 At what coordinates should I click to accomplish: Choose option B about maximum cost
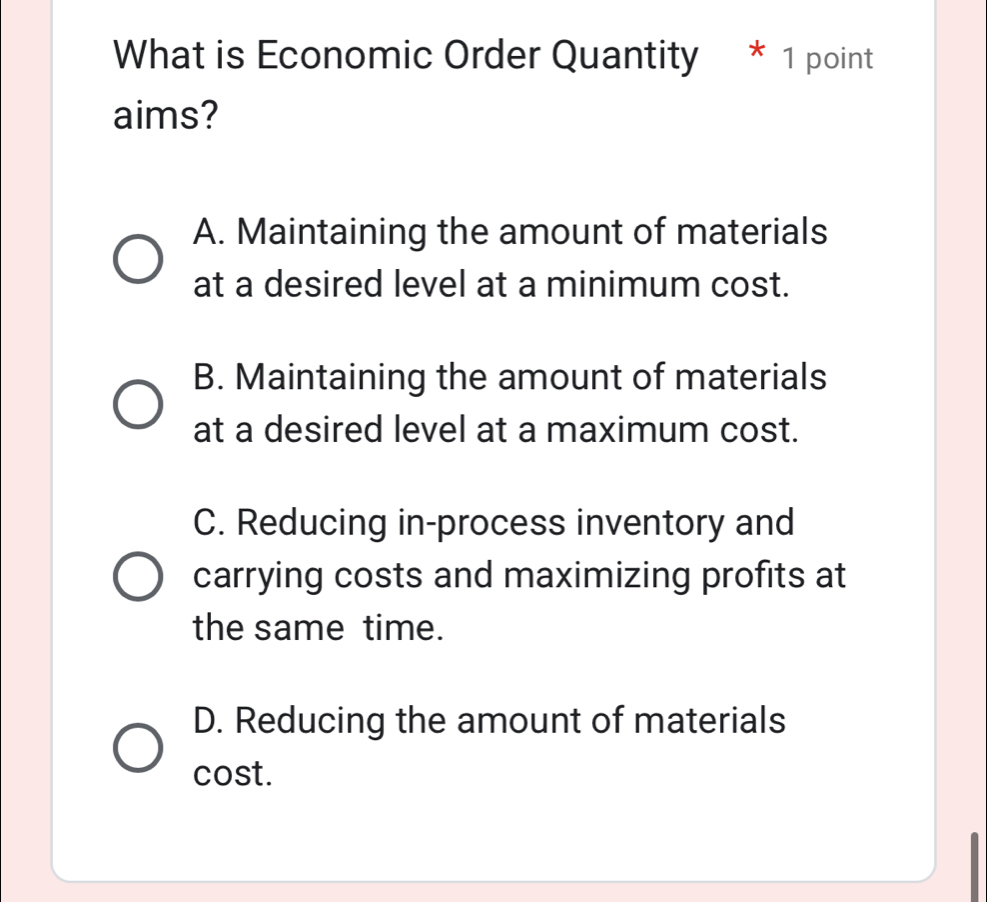(138, 405)
